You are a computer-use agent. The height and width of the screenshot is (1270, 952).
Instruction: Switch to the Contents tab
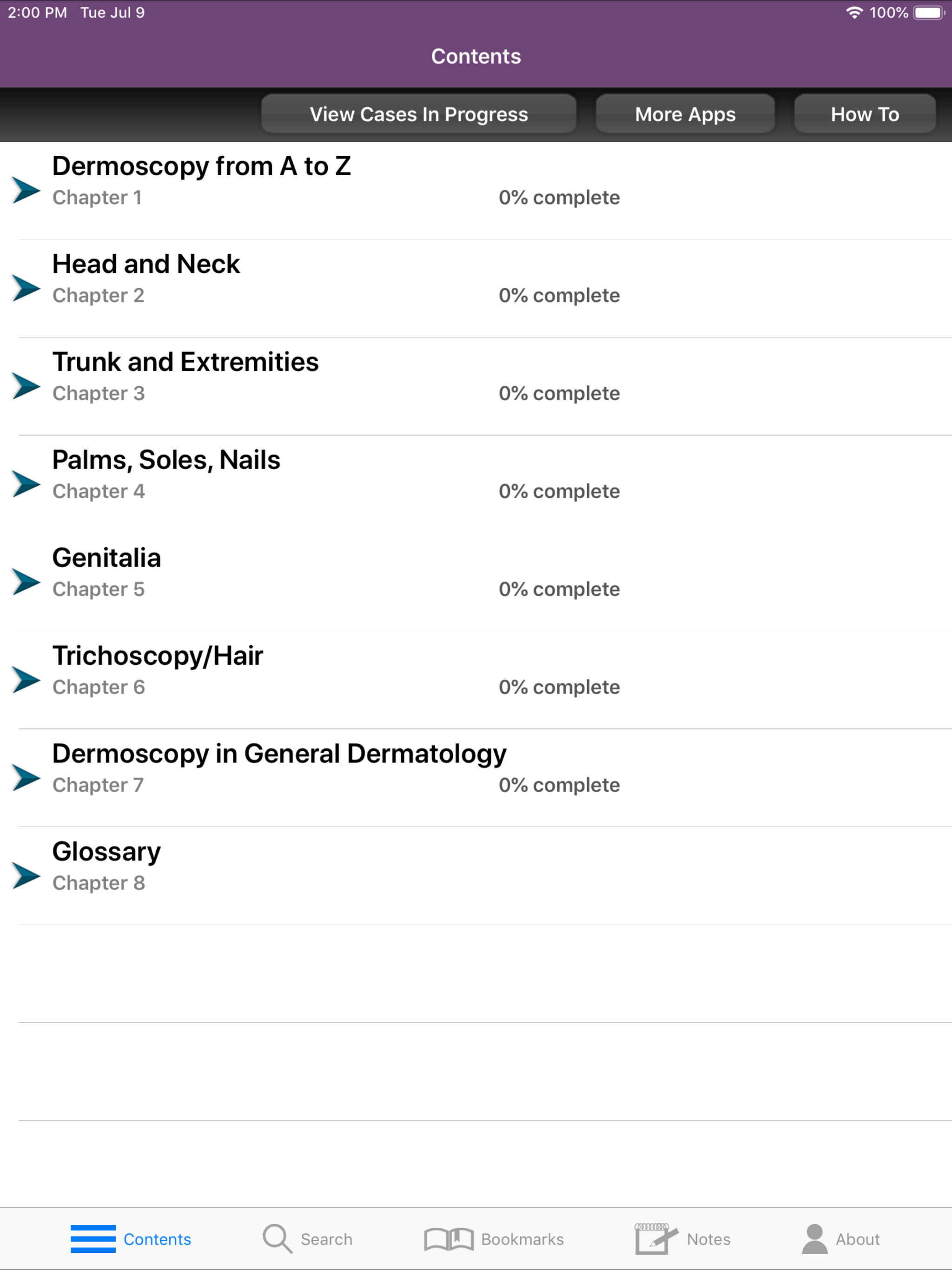click(x=132, y=1239)
